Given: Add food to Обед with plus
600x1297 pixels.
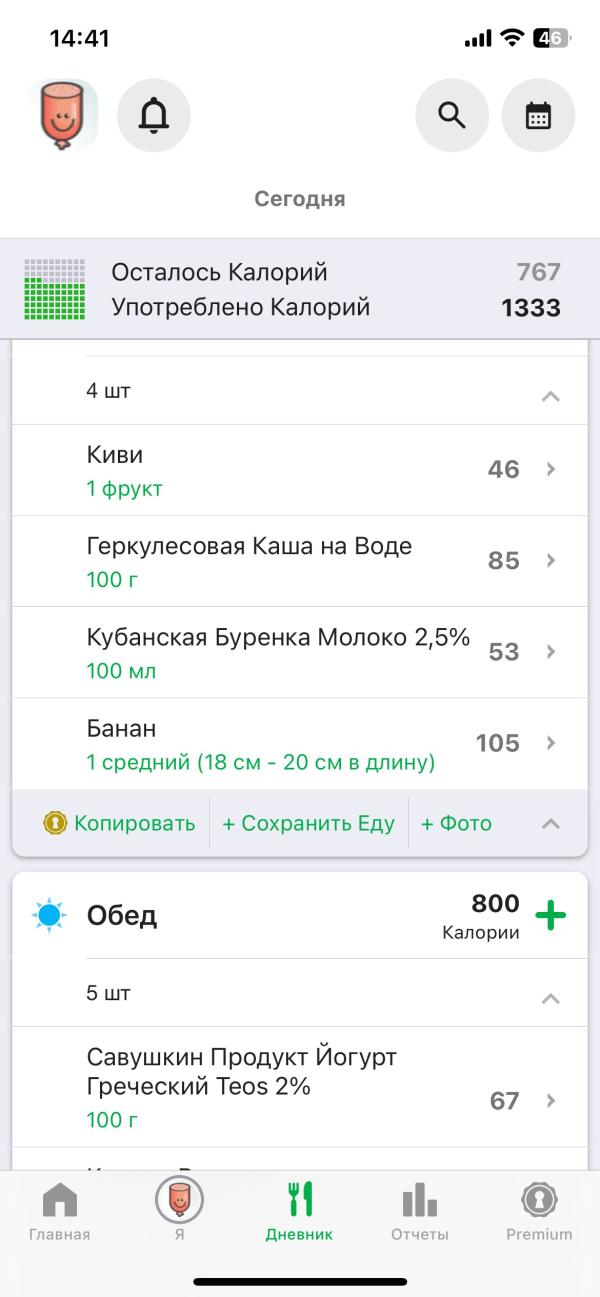Looking at the screenshot, I should click(550, 915).
